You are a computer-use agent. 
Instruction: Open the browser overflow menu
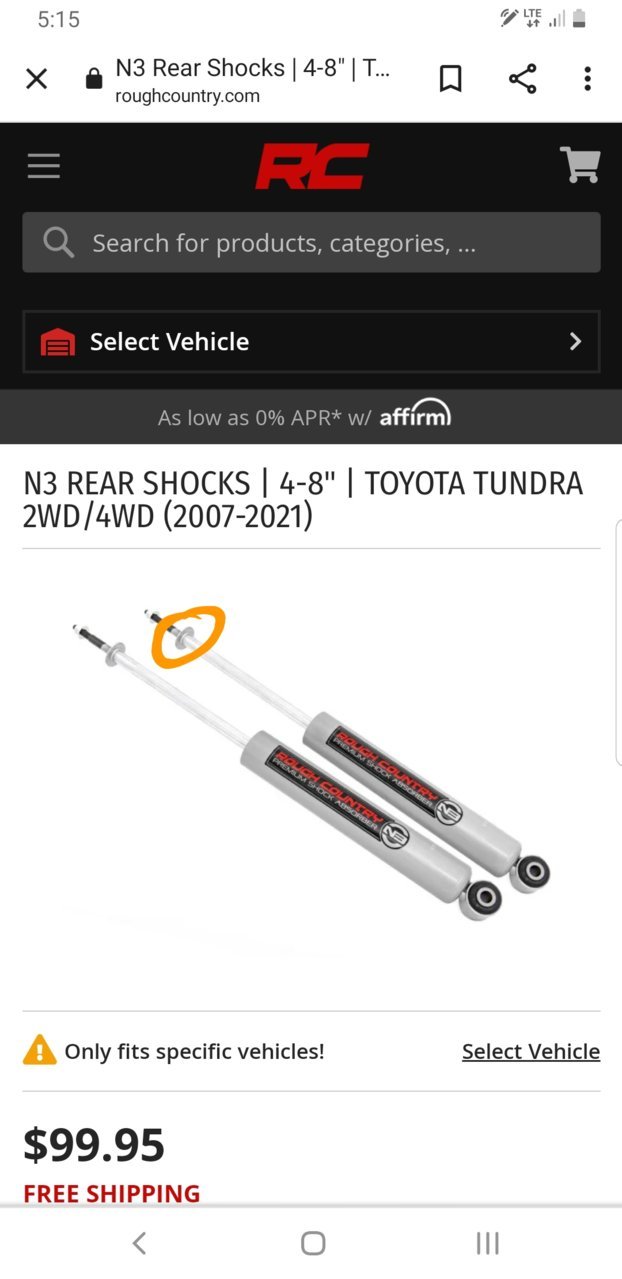pyautogui.click(x=587, y=79)
